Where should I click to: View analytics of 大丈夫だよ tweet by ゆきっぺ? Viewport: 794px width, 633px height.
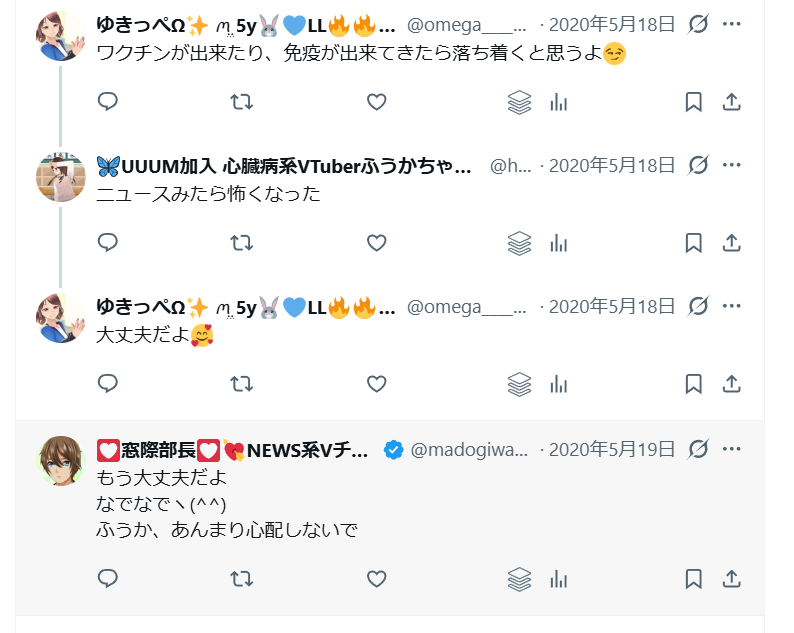[x=559, y=384]
